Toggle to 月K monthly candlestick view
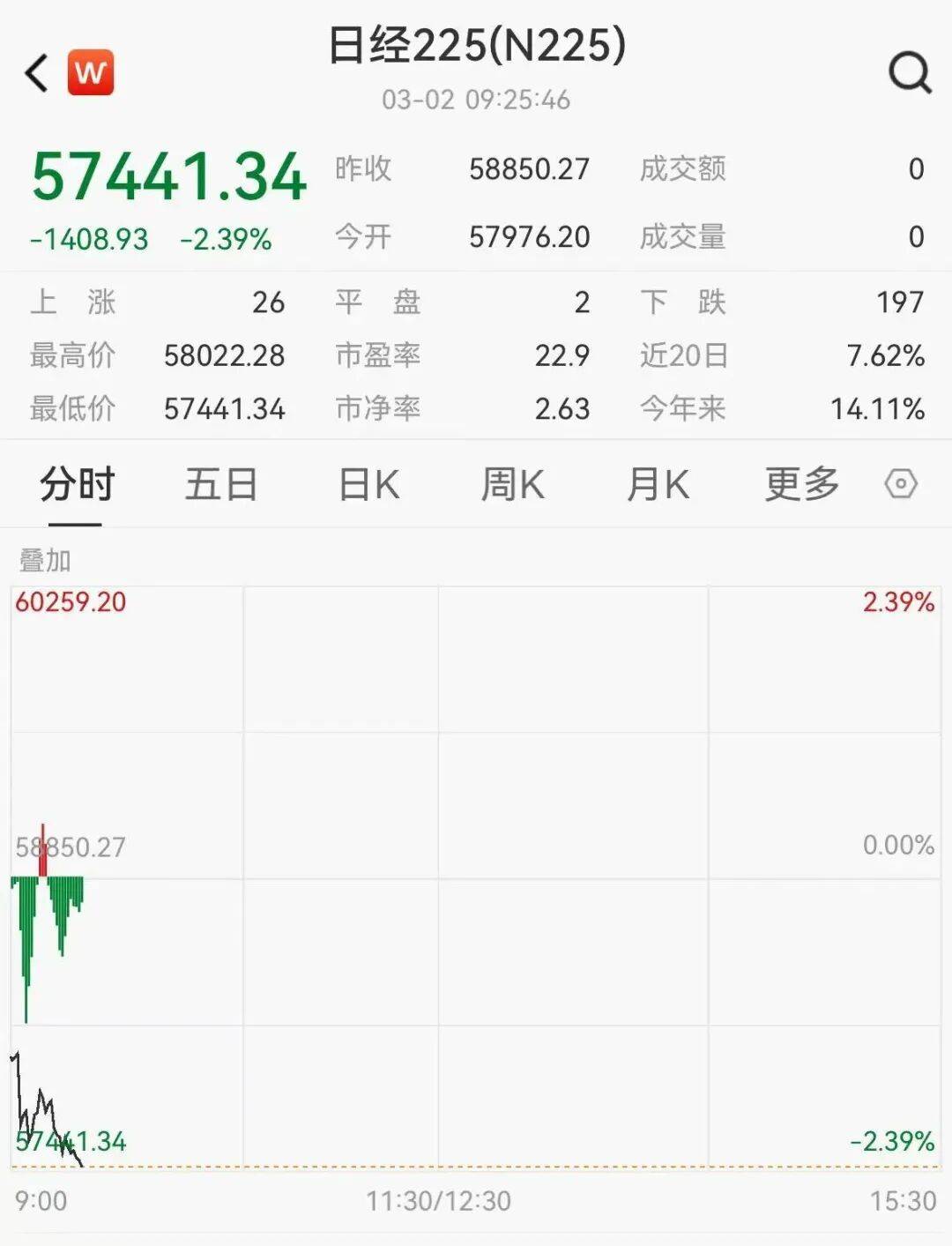Viewport: 952px width, 1246px height. click(659, 484)
